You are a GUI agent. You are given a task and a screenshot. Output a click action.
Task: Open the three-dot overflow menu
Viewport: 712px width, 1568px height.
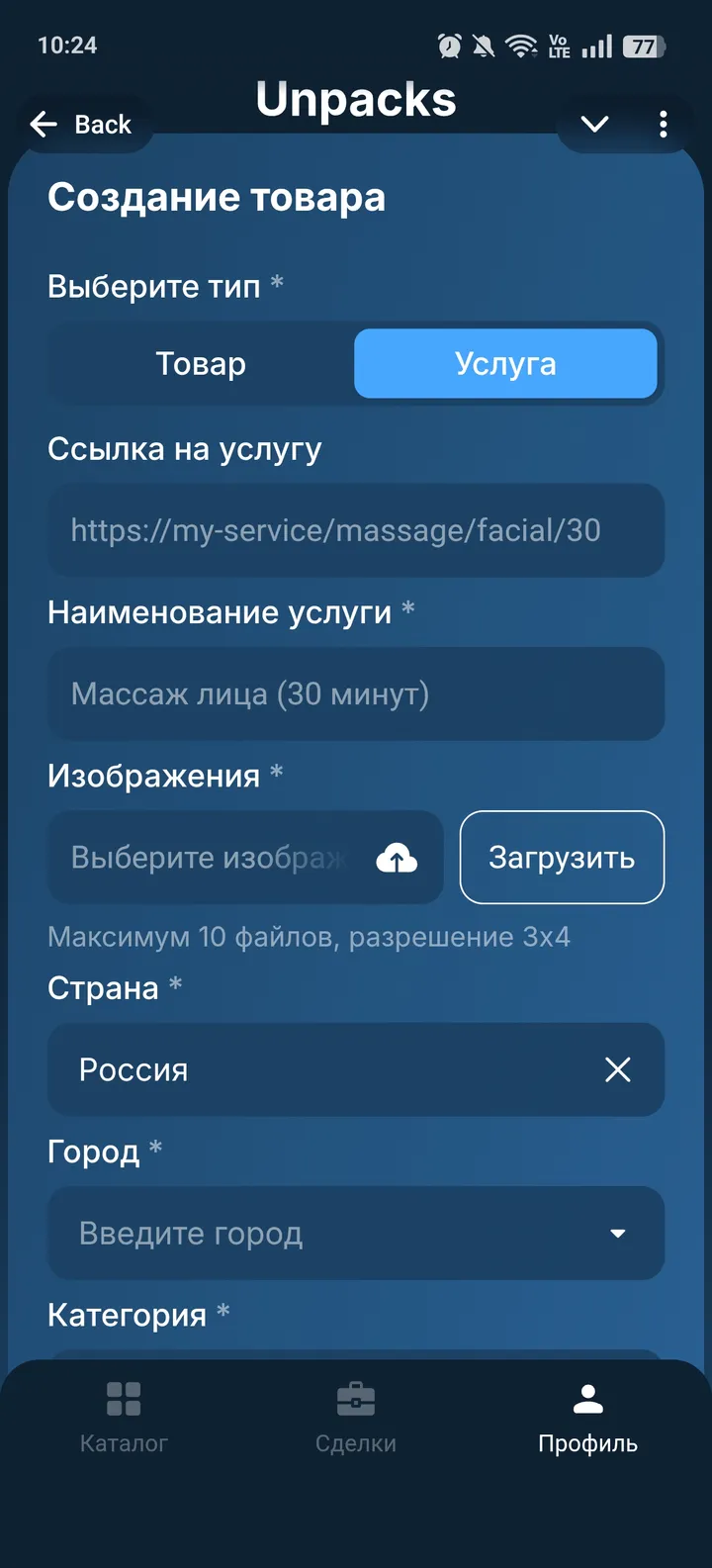(663, 124)
